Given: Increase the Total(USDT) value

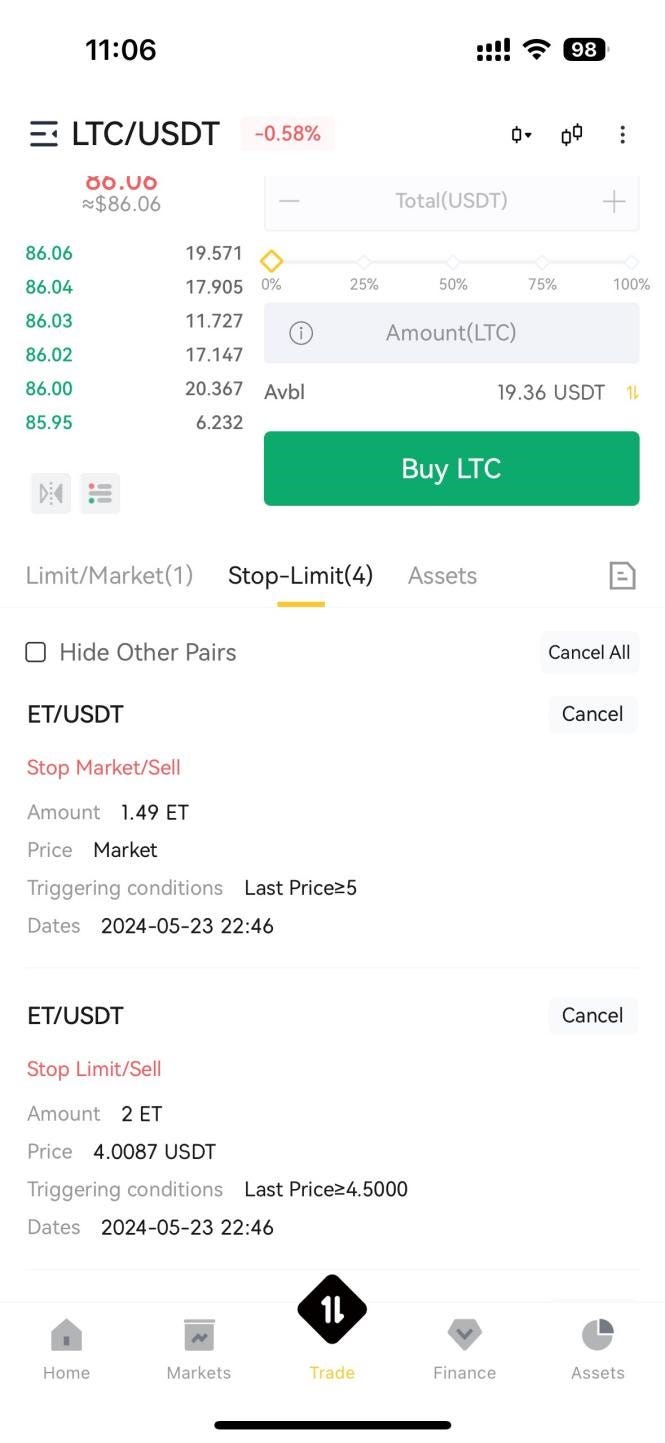Looking at the screenshot, I should click(x=614, y=201).
